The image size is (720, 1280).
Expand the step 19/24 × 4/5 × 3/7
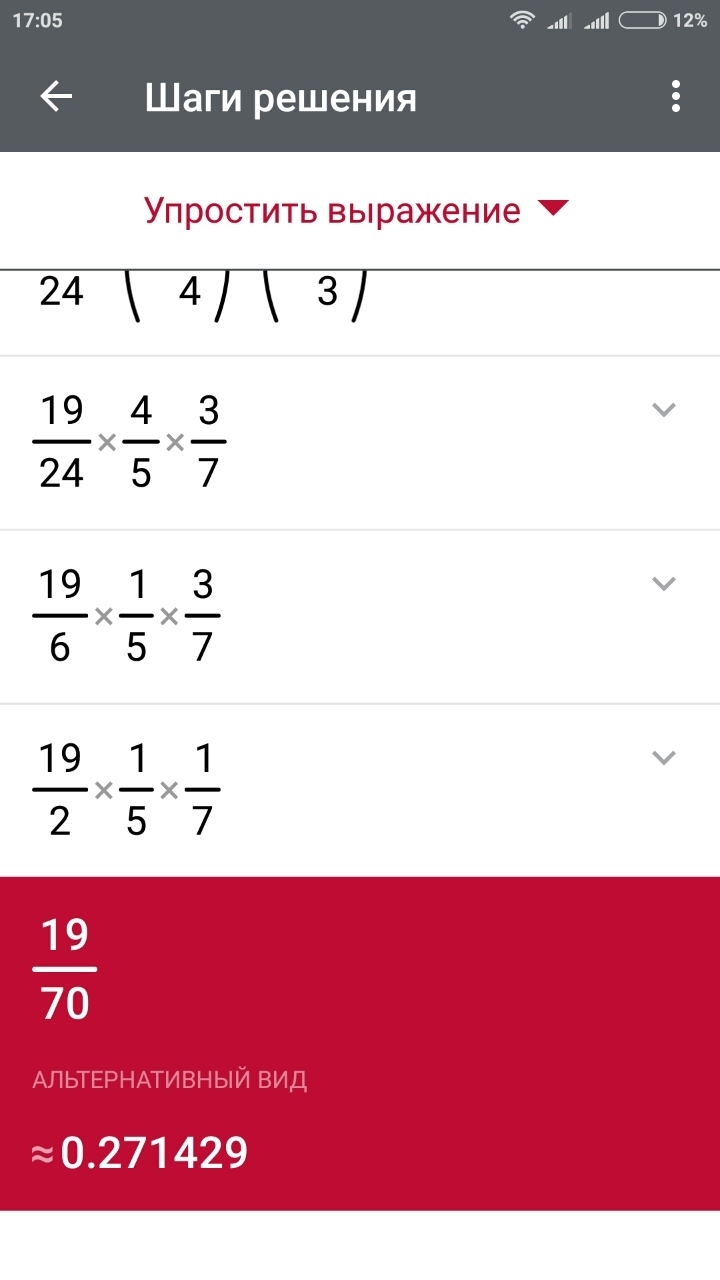click(x=664, y=409)
